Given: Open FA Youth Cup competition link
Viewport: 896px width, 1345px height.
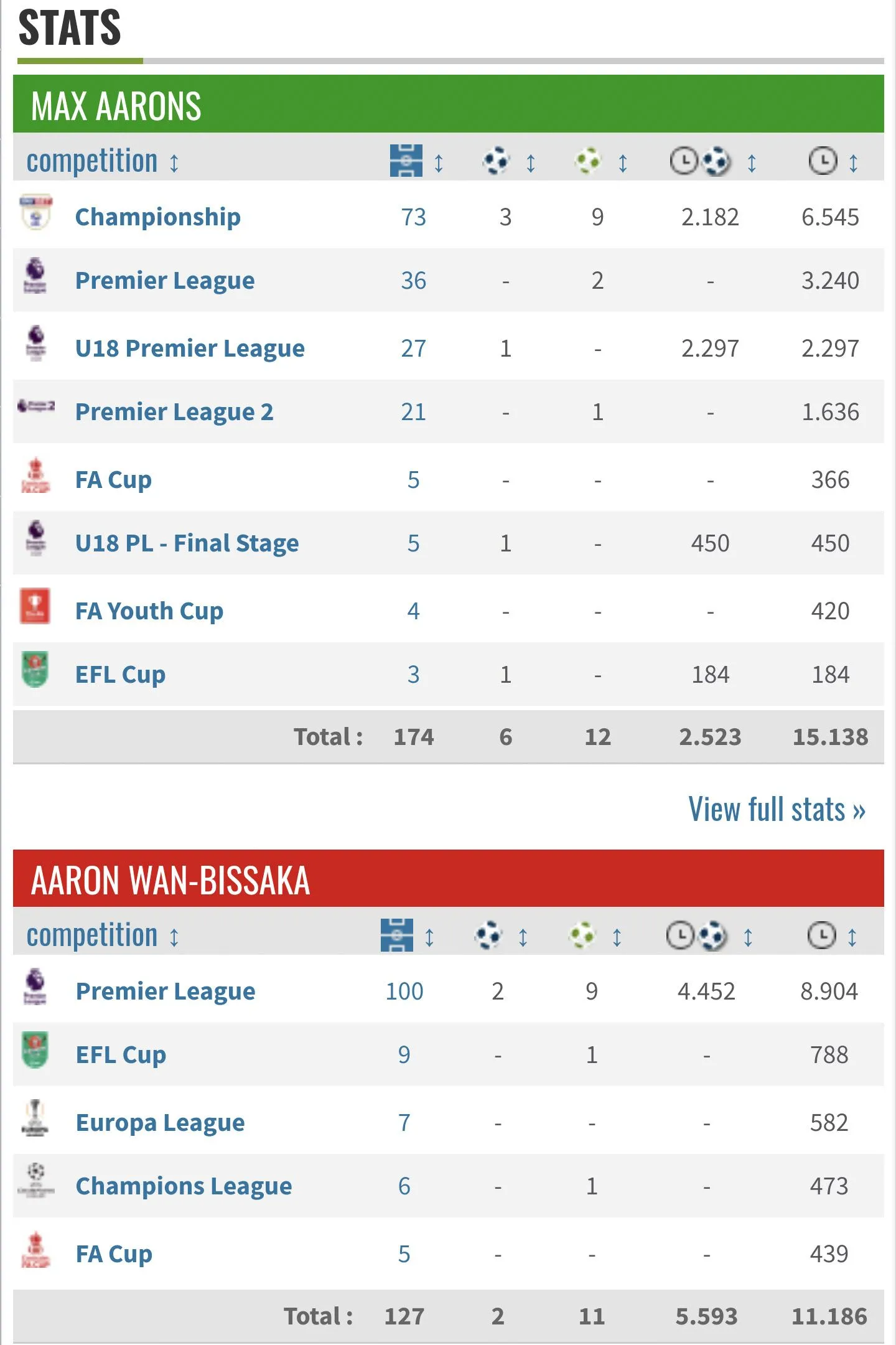Looking at the screenshot, I should pos(149,611).
